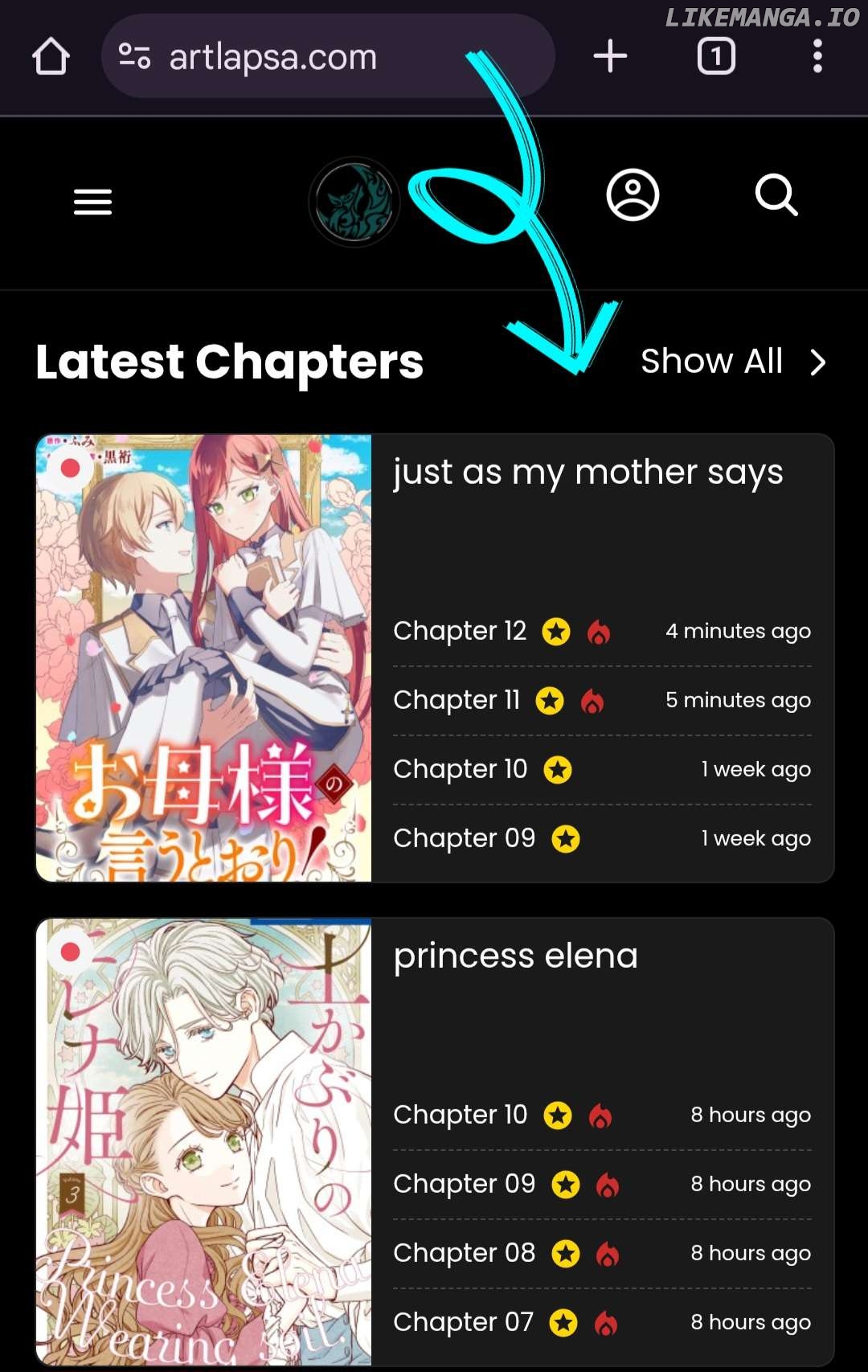Screen dimensions: 868x1372
Task: Show all latest chapters
Action: point(732,362)
